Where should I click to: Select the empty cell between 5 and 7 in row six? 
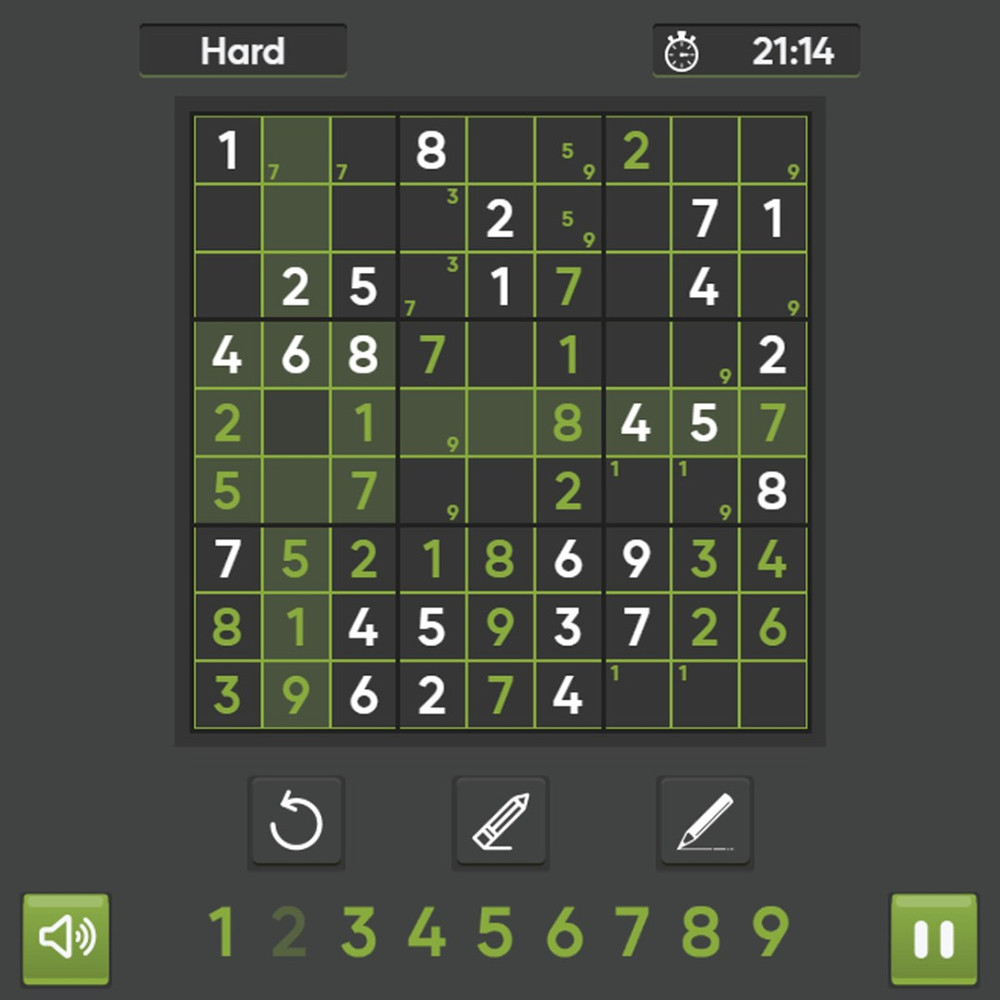pyautogui.click(x=296, y=491)
